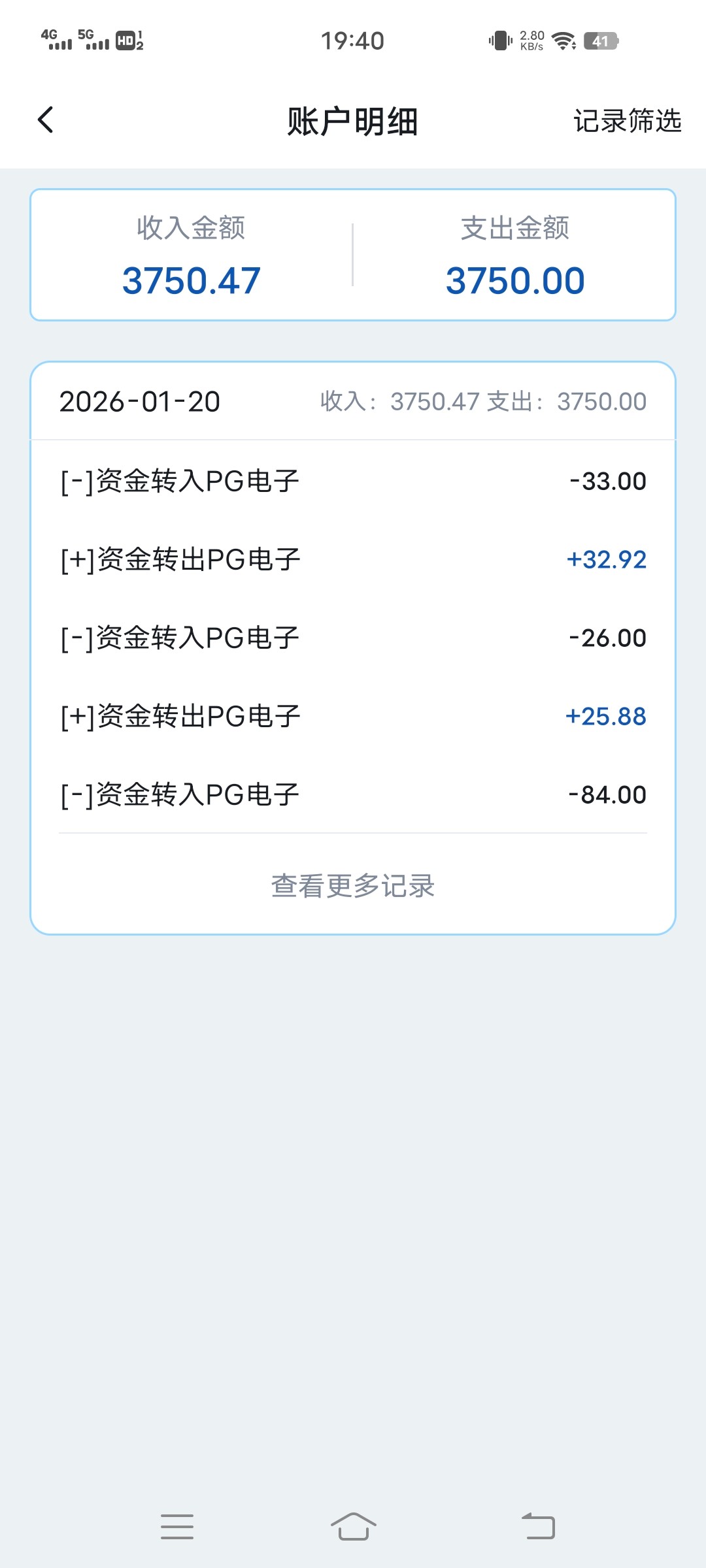The width and height of the screenshot is (706, 1568).
Task: Tap the -84.00 资金转入PG电子 entry
Action: coord(353,794)
